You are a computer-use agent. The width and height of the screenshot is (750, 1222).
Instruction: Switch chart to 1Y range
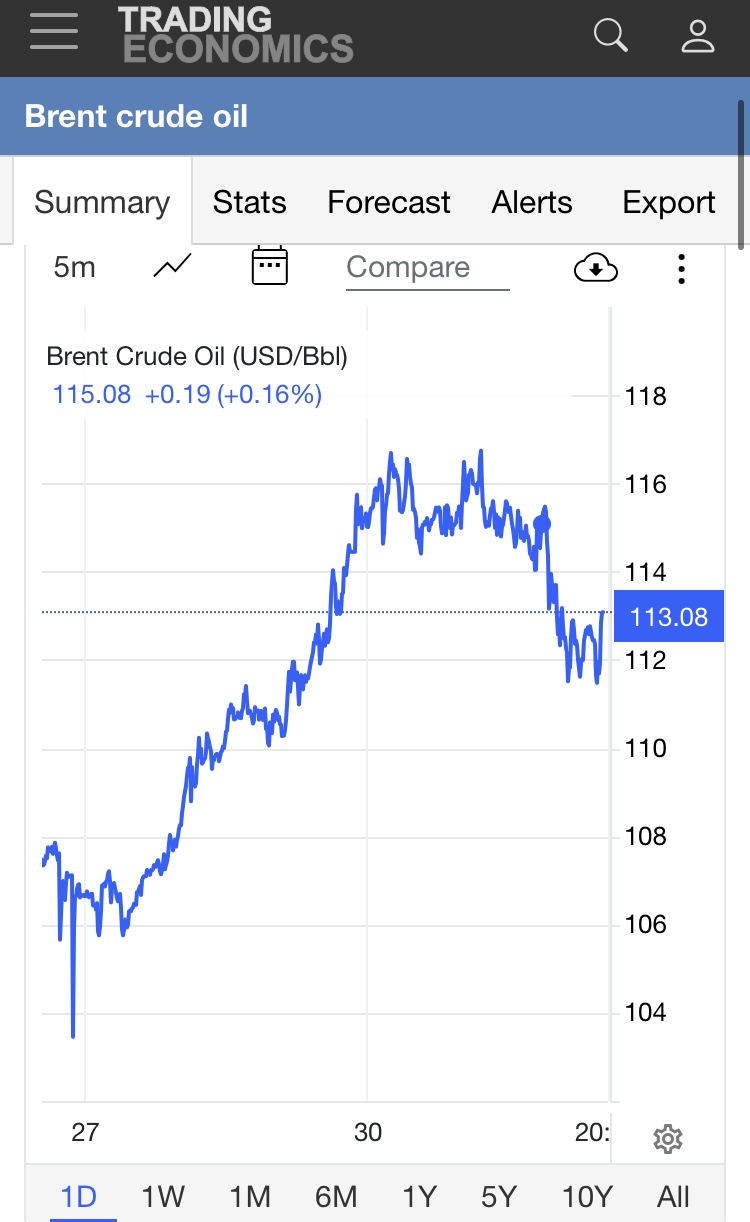pos(420,1196)
